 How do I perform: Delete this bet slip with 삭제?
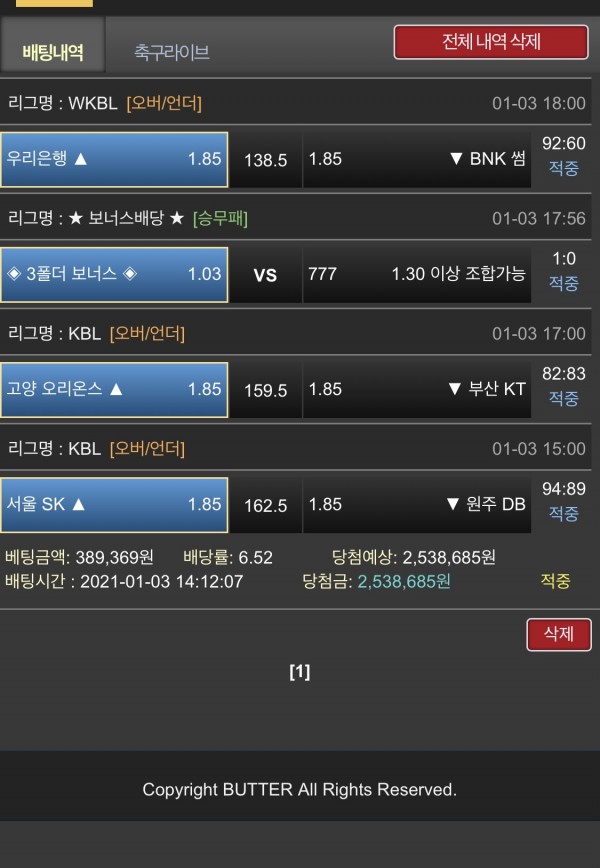click(x=558, y=634)
